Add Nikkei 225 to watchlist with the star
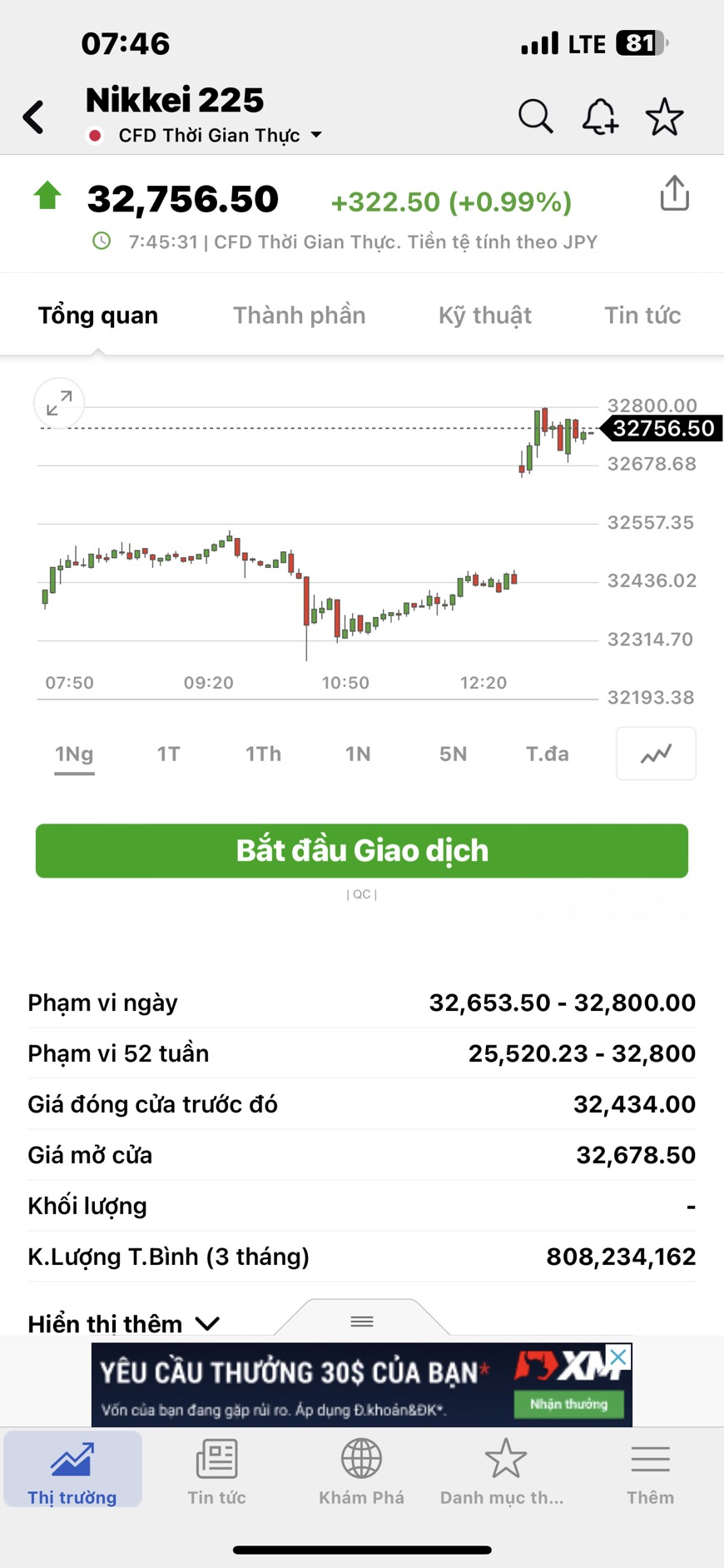Viewport: 724px width, 1568px height. 664,117
